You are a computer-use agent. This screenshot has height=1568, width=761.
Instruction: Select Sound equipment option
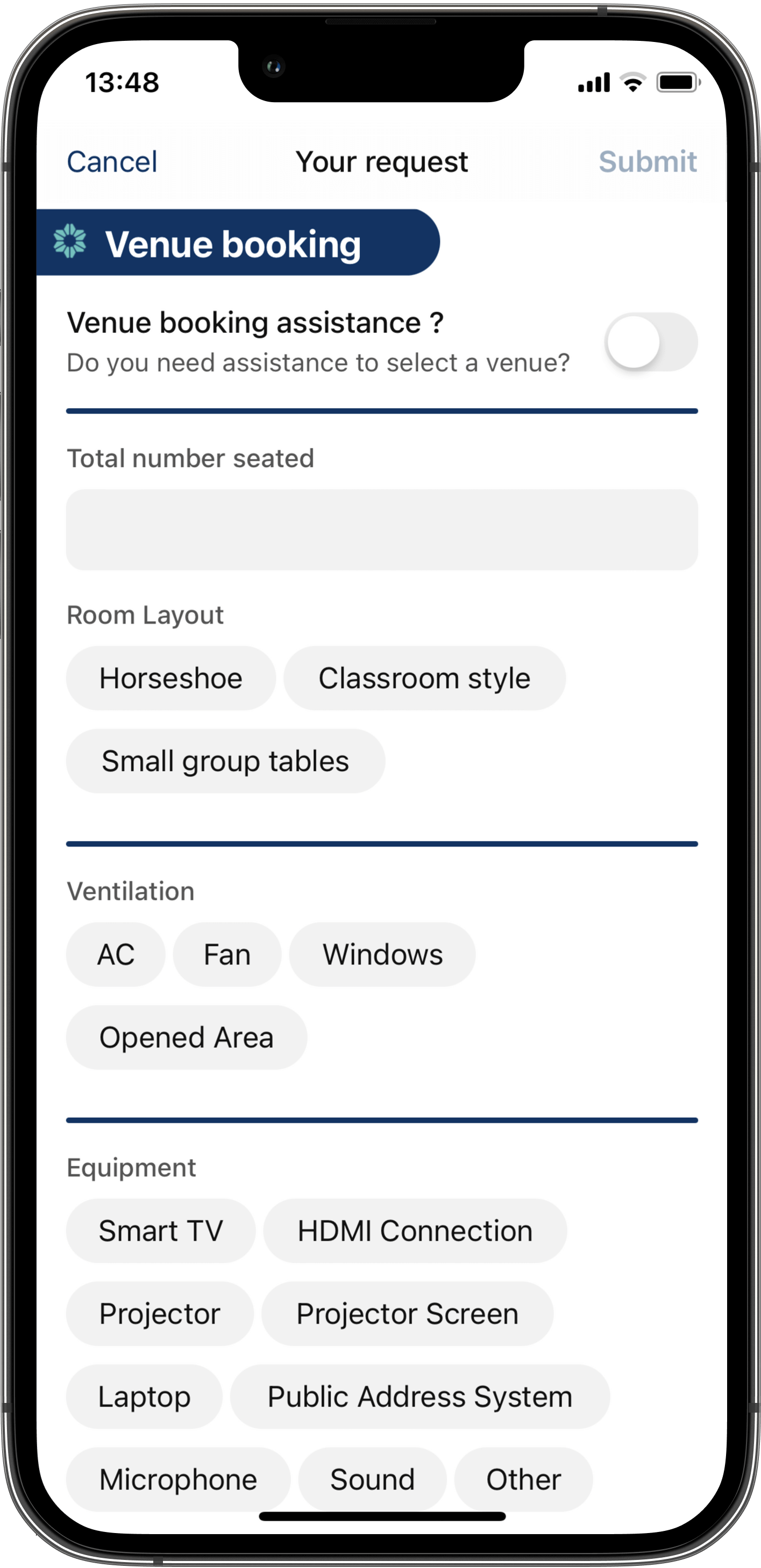372,1479
